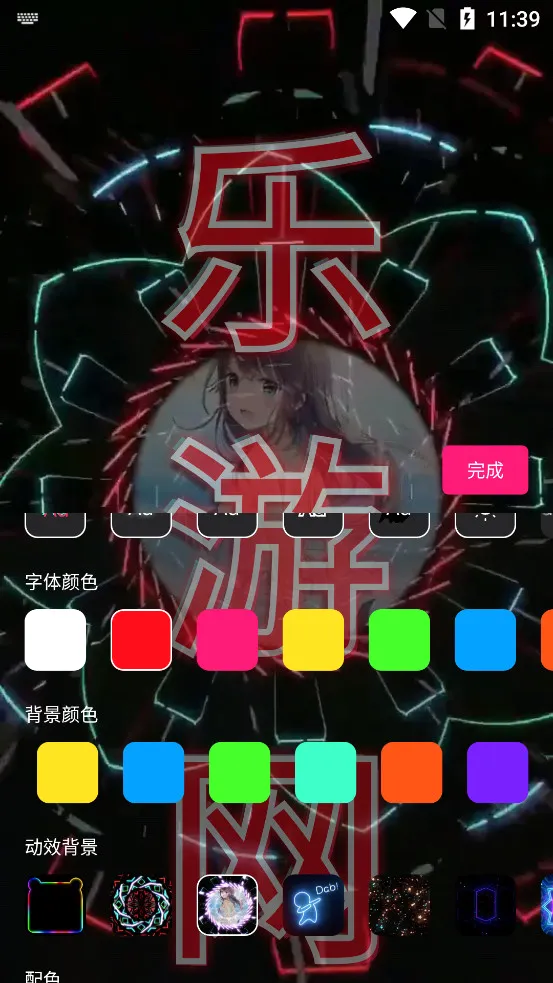Apply the Dab neon figure background

pos(313,905)
